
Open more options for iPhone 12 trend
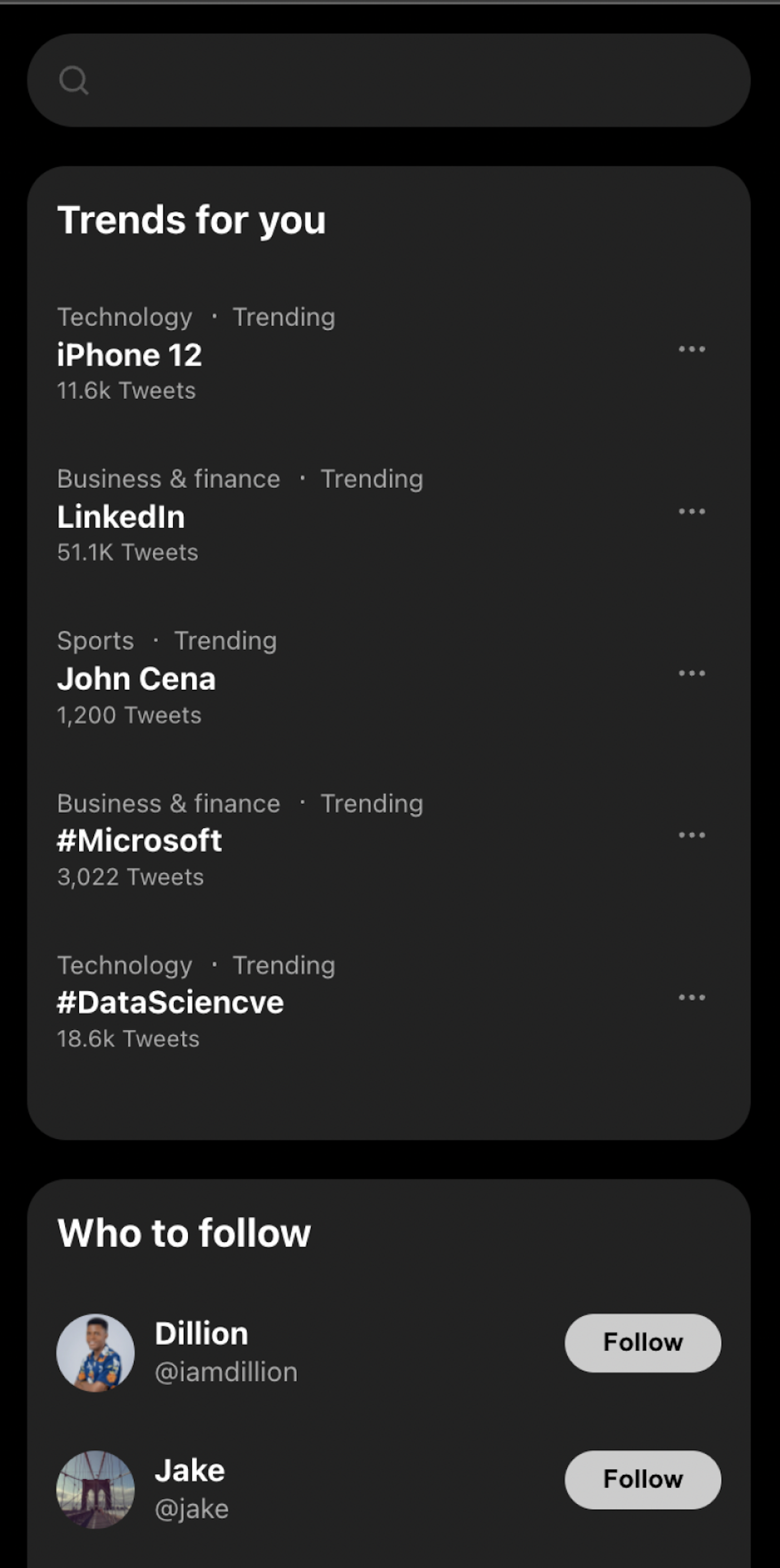[692, 349]
